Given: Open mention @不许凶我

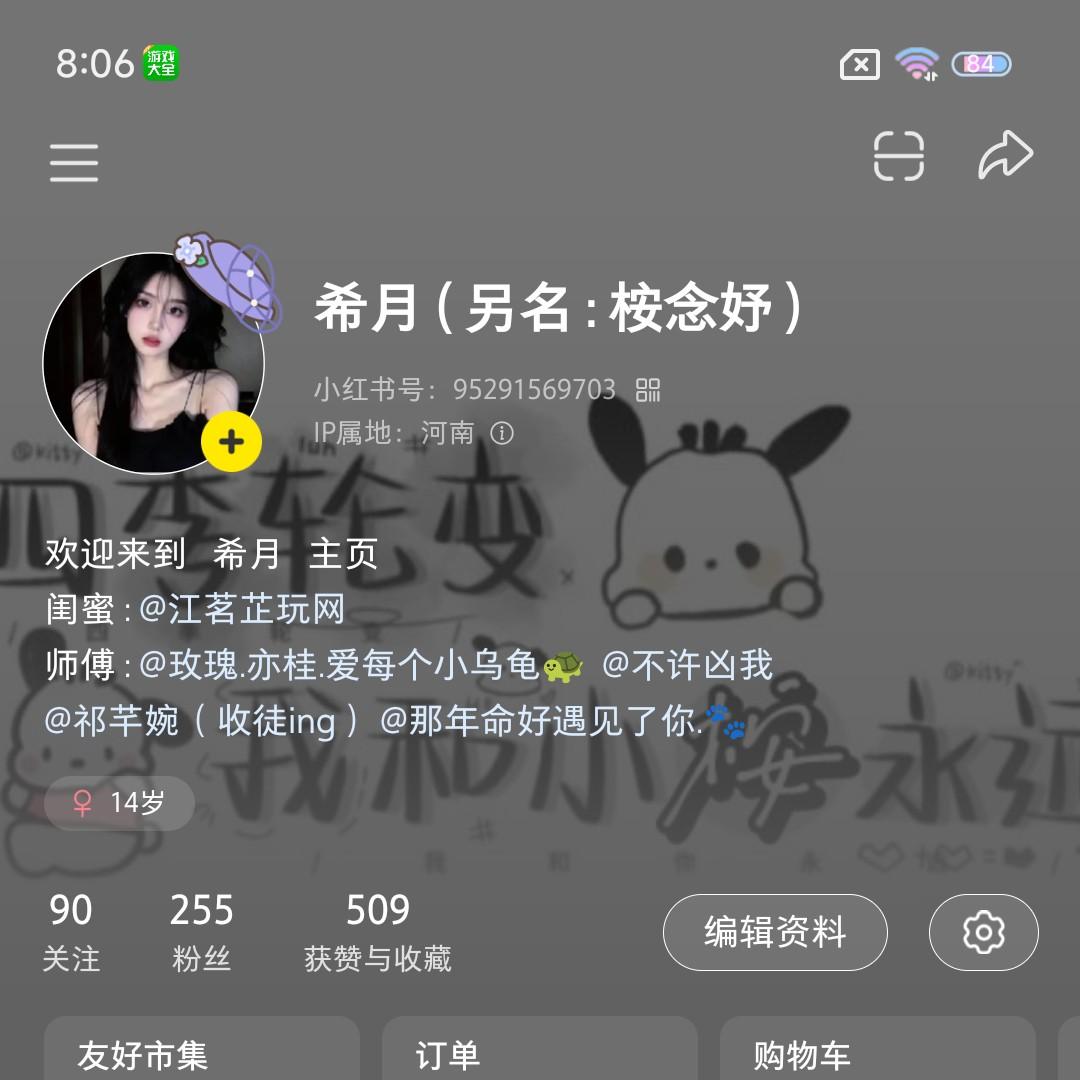Looking at the screenshot, I should [687, 665].
